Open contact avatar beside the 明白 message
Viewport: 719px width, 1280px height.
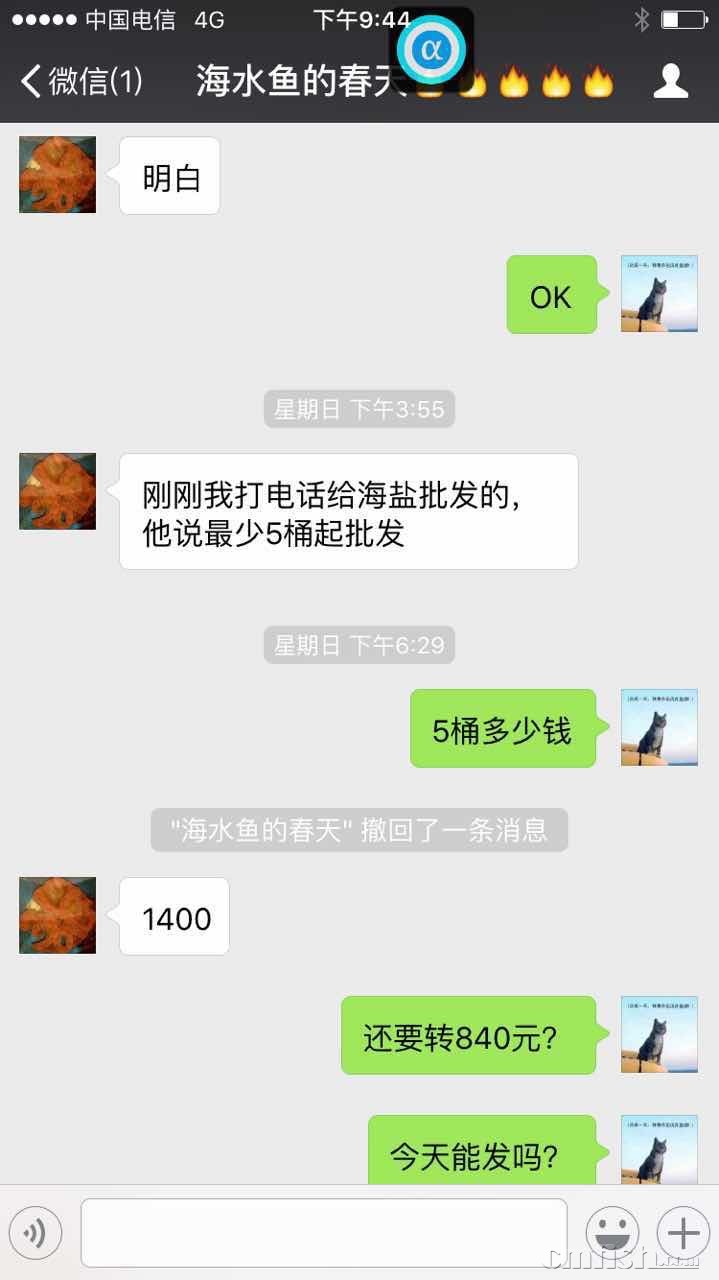[58, 175]
